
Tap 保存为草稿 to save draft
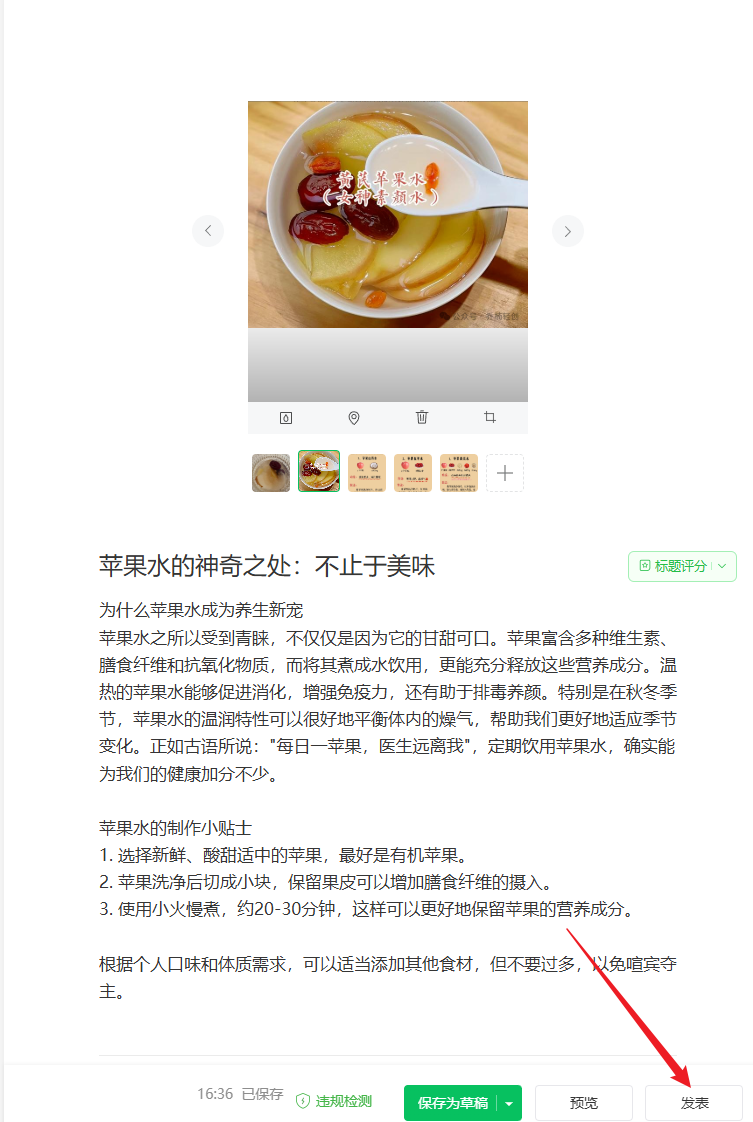click(x=452, y=1103)
